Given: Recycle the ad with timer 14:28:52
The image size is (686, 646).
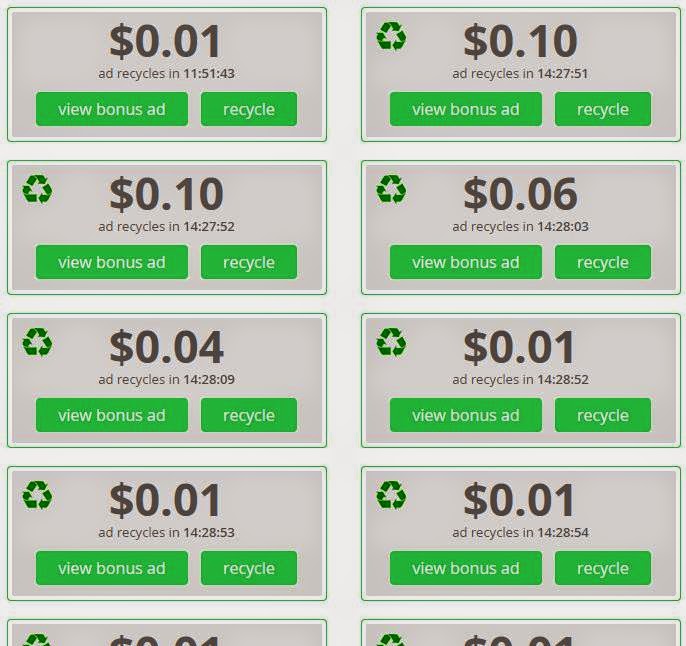Looking at the screenshot, I should (603, 415).
